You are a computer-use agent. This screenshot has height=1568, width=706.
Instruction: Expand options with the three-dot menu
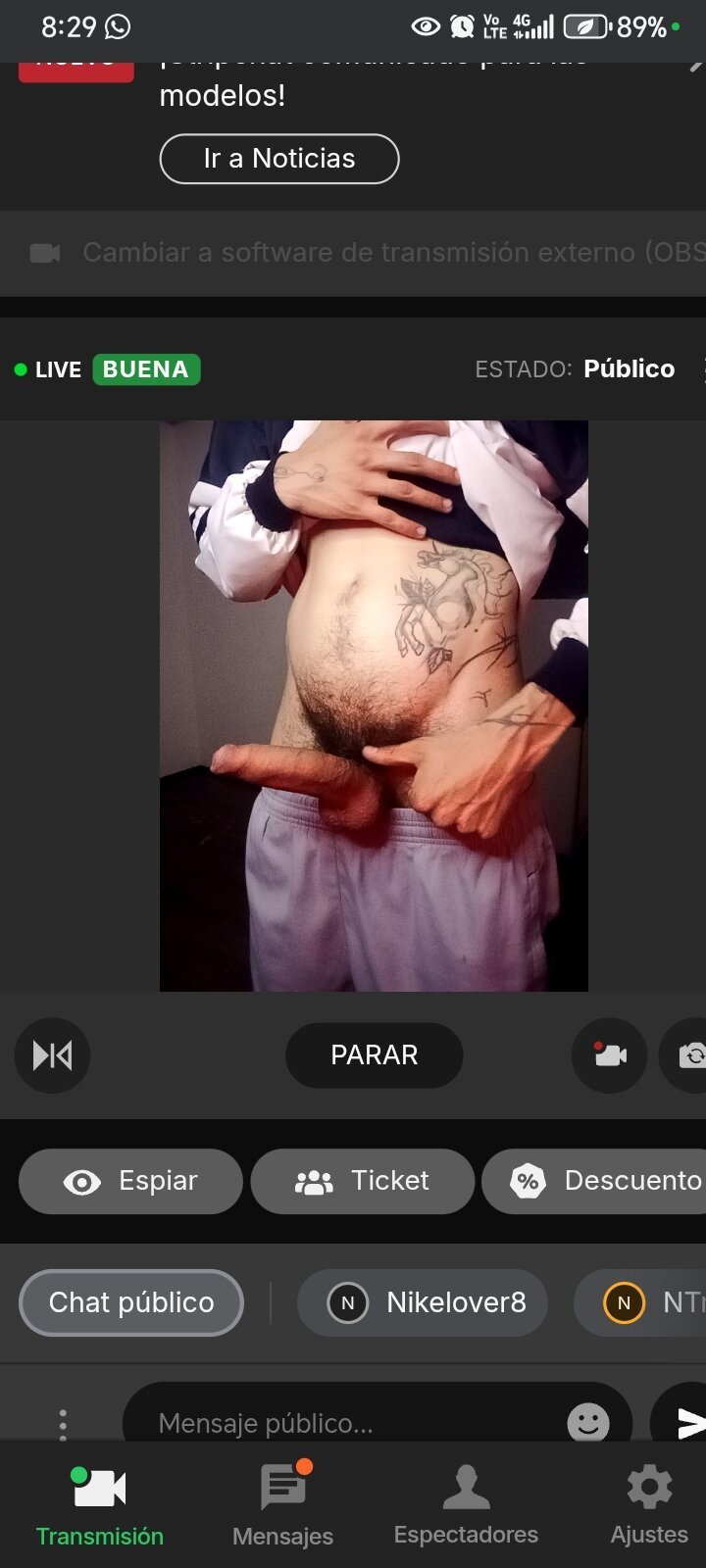pos(62,1423)
